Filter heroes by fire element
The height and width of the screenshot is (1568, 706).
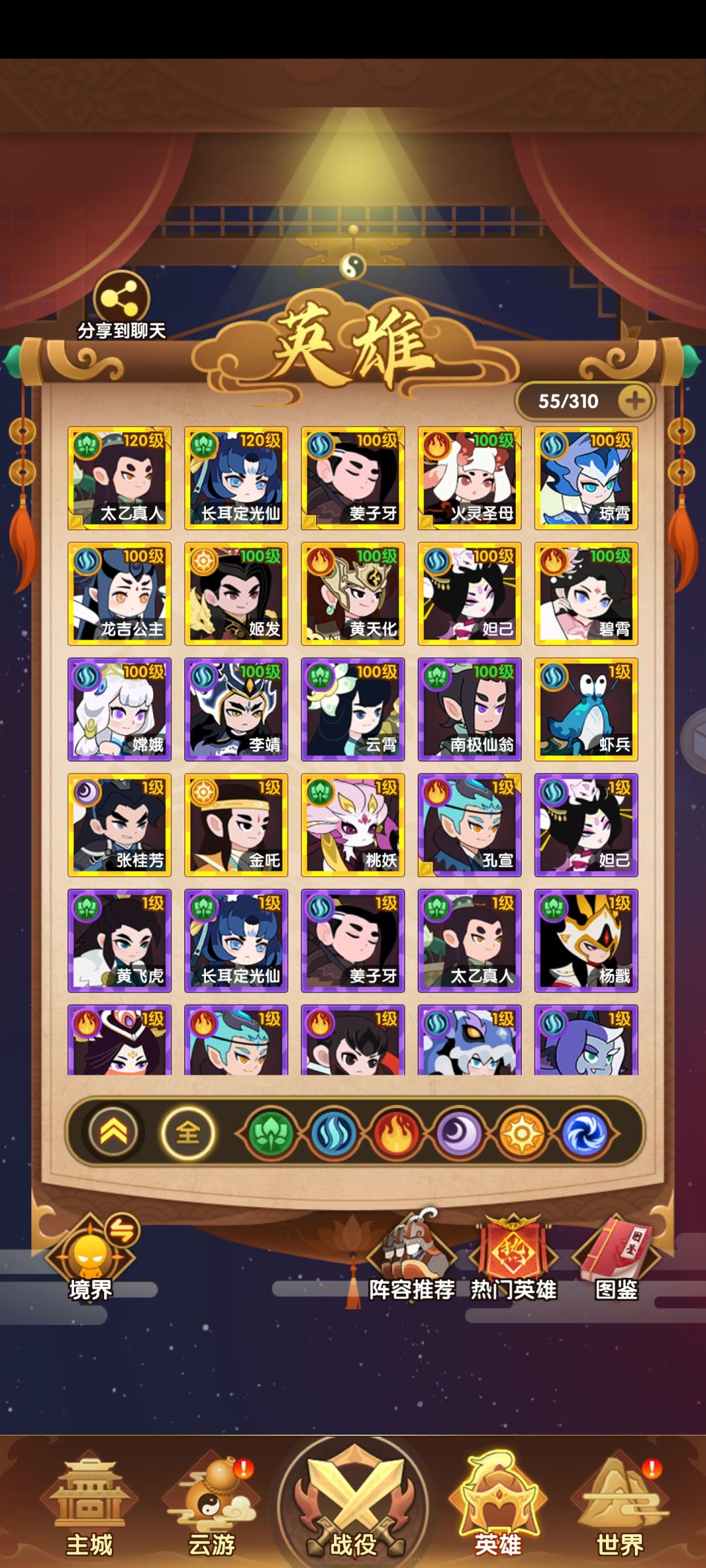[396, 1134]
